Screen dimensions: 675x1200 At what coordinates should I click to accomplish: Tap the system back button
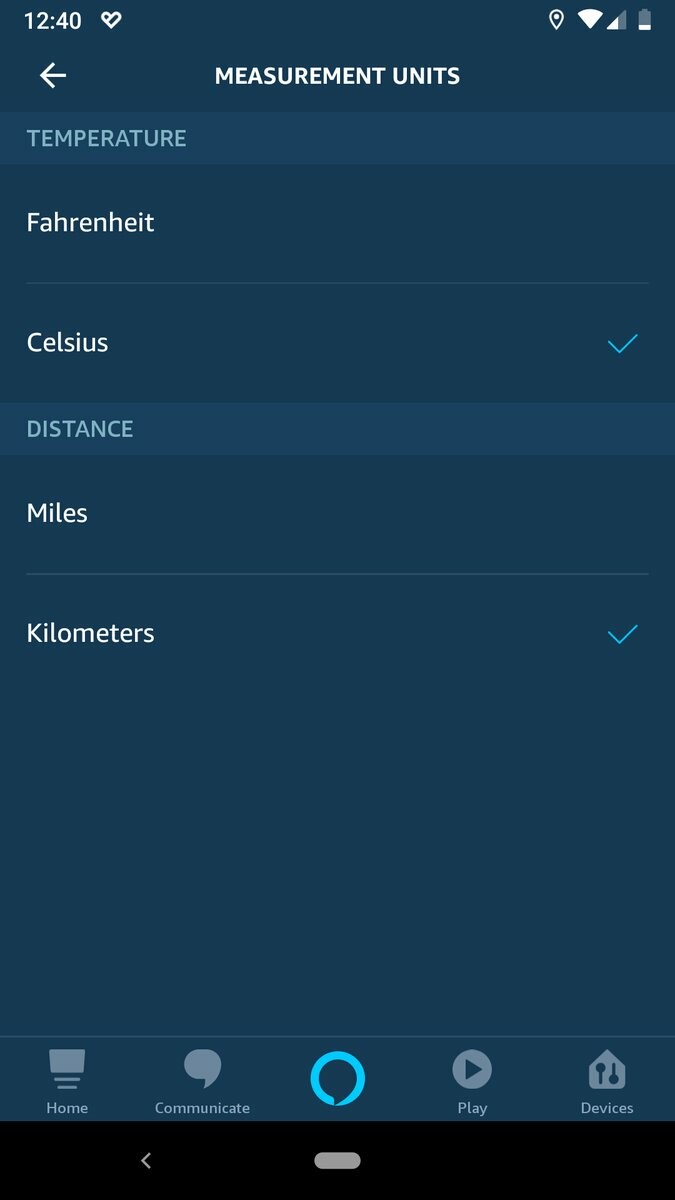point(146,1160)
